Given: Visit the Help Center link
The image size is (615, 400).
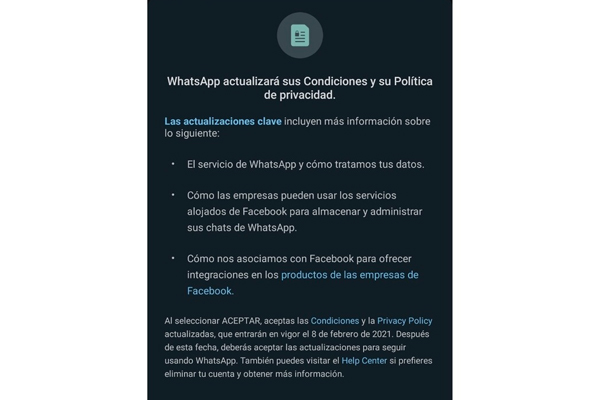Looking at the screenshot, I should (x=362, y=360).
